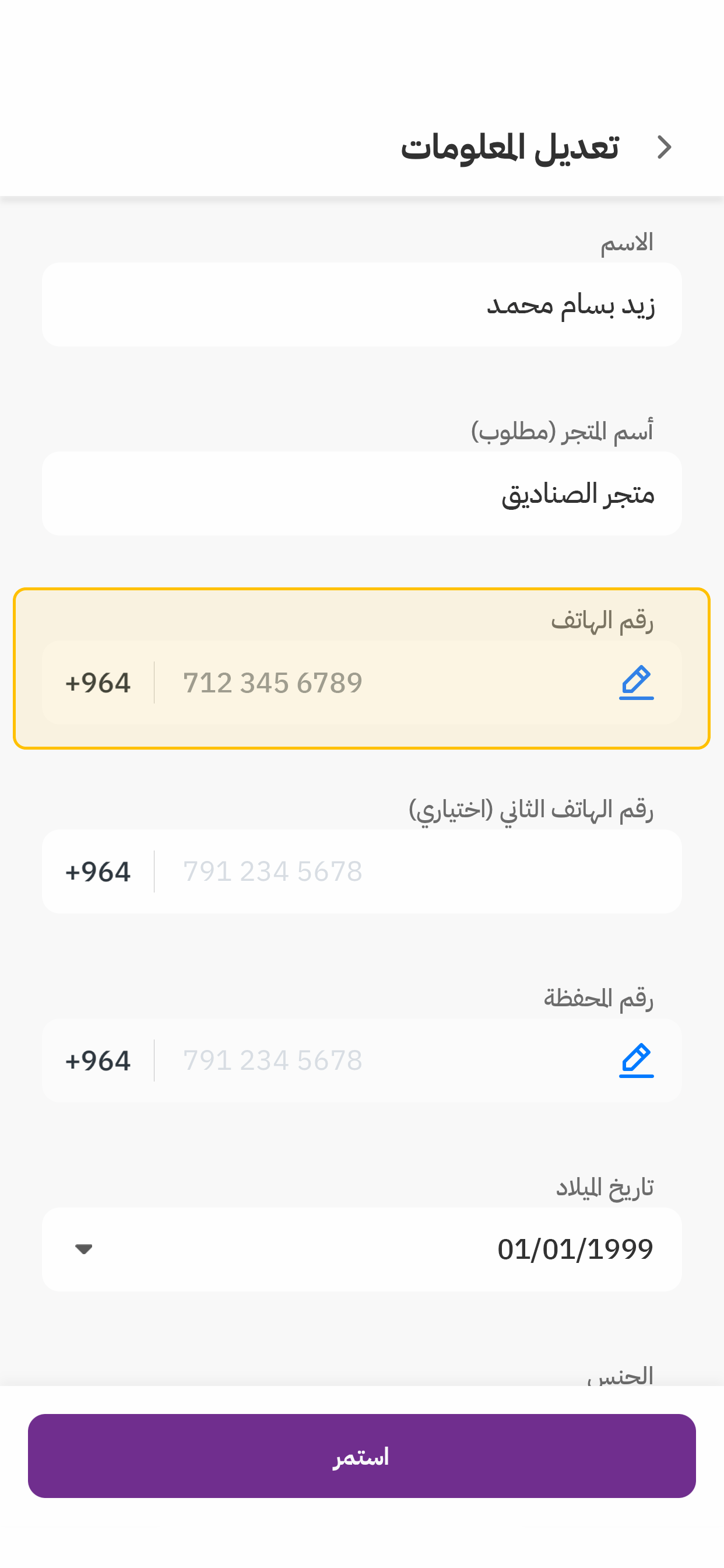Tap the purple continue button (استمر)
Image resolution: width=724 pixels, height=1568 pixels.
[361, 1456]
